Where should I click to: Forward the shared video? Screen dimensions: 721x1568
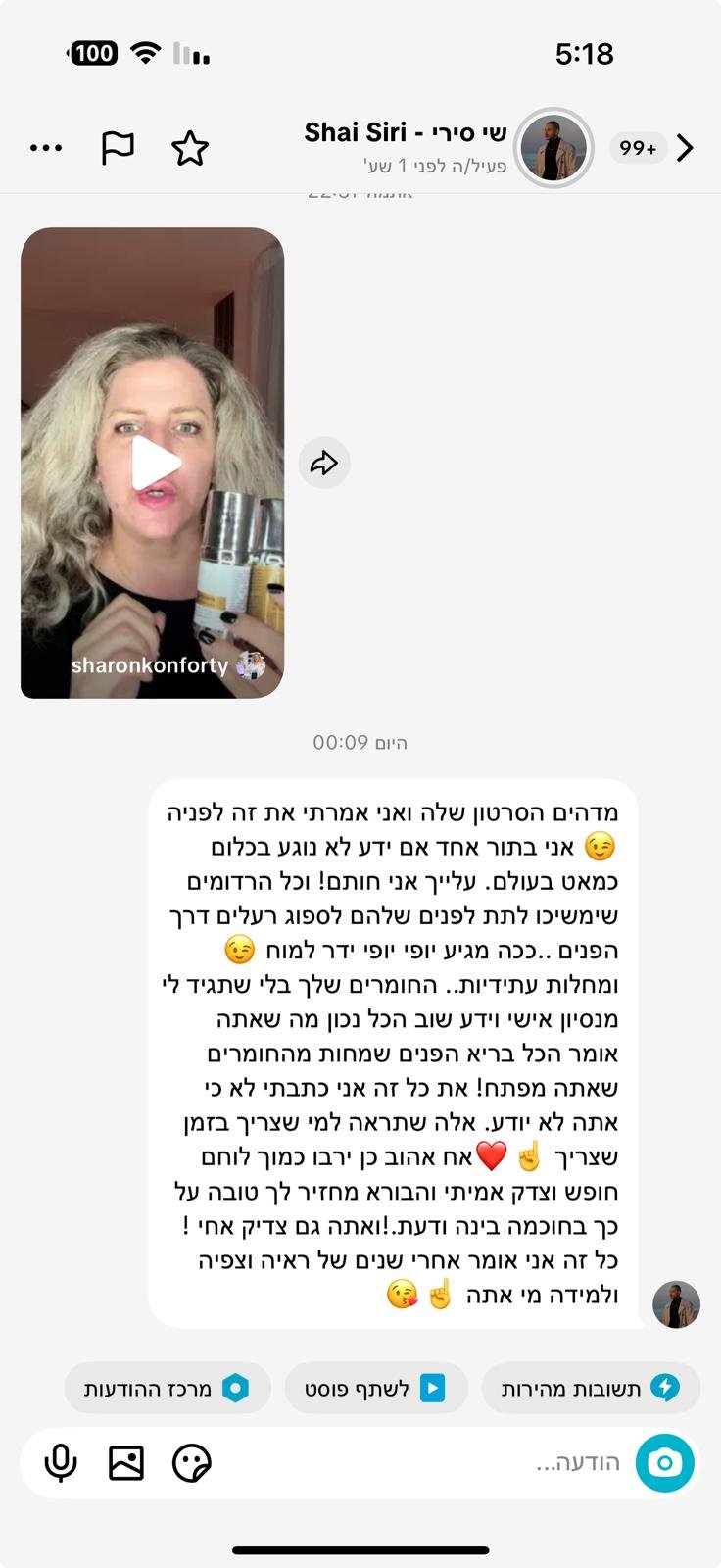pyautogui.click(x=324, y=463)
